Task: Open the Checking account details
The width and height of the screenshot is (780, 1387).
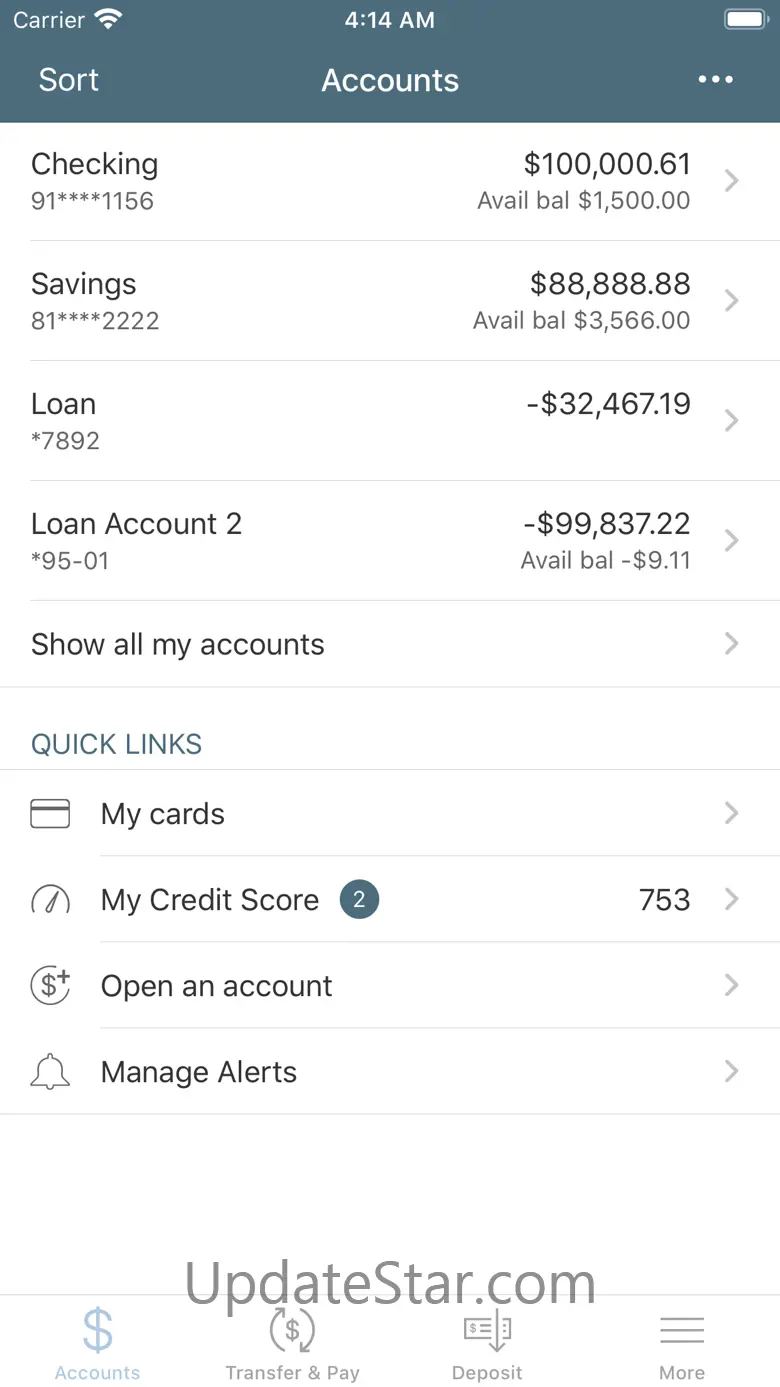Action: 389,181
